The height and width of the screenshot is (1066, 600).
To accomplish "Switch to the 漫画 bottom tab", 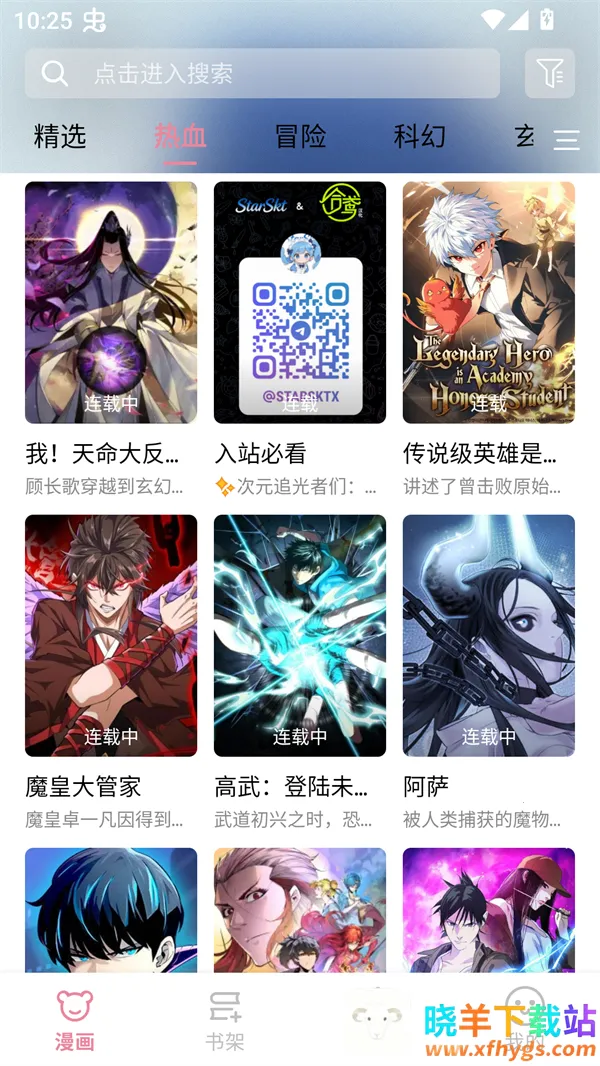I will pos(75,1020).
